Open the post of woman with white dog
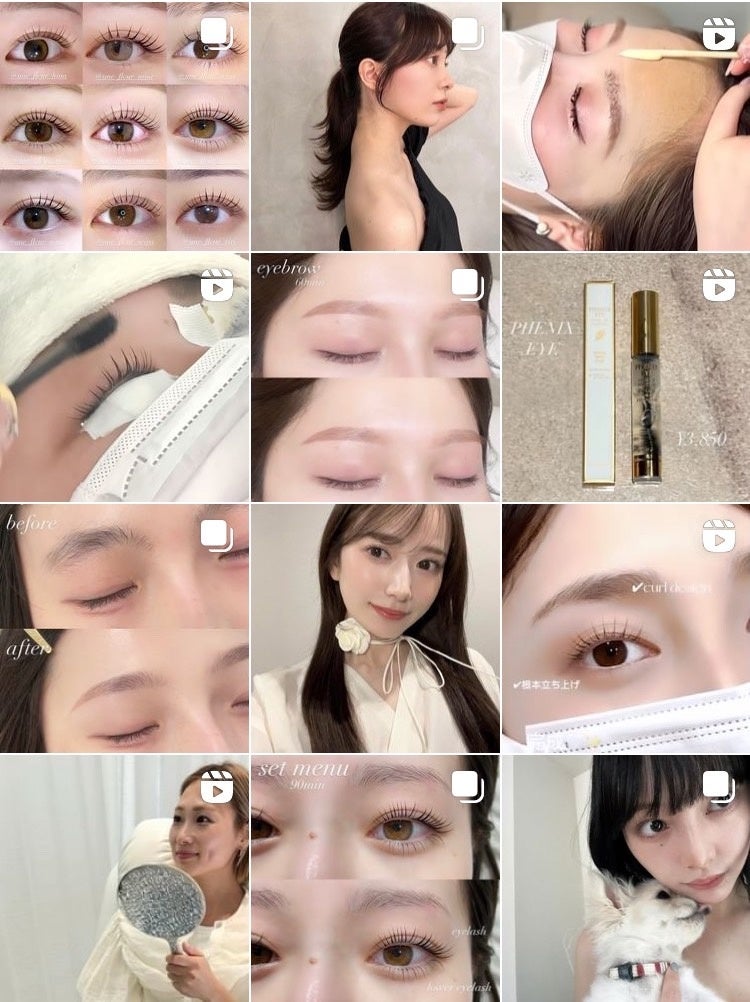Viewport: 750px width, 1002px height. pos(626,880)
